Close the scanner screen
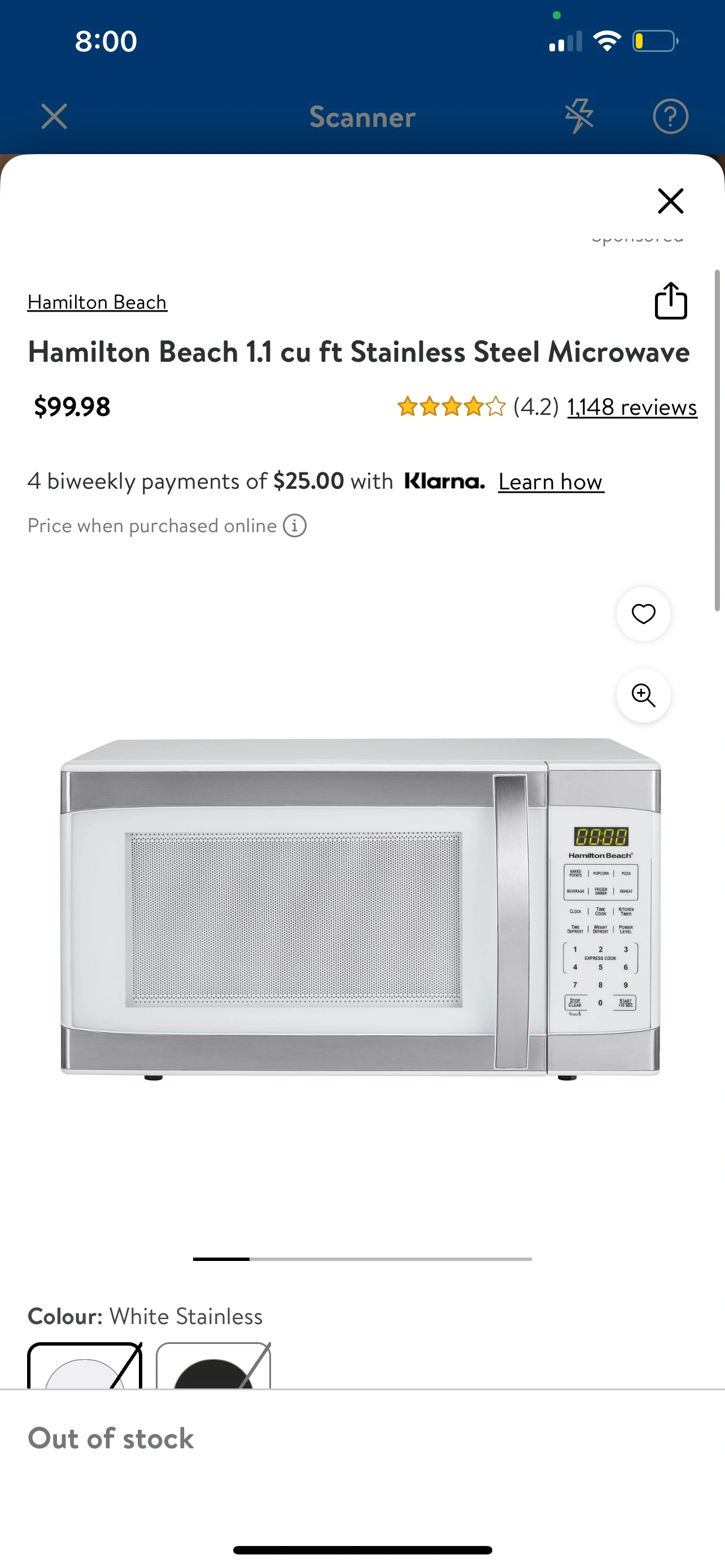Viewport: 725px width, 1568px height. tap(54, 116)
